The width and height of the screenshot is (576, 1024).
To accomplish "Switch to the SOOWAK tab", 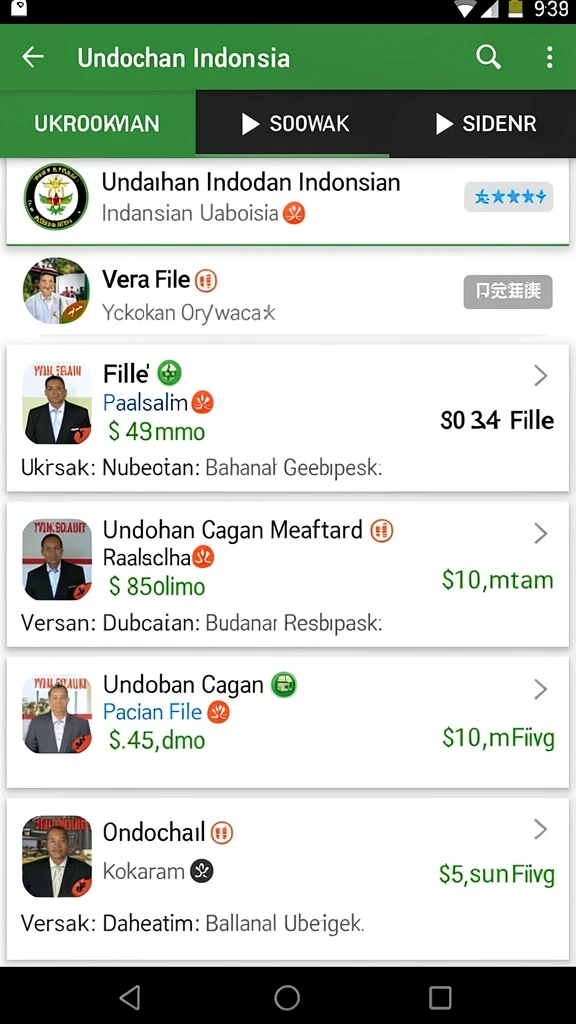I will click(x=293, y=123).
